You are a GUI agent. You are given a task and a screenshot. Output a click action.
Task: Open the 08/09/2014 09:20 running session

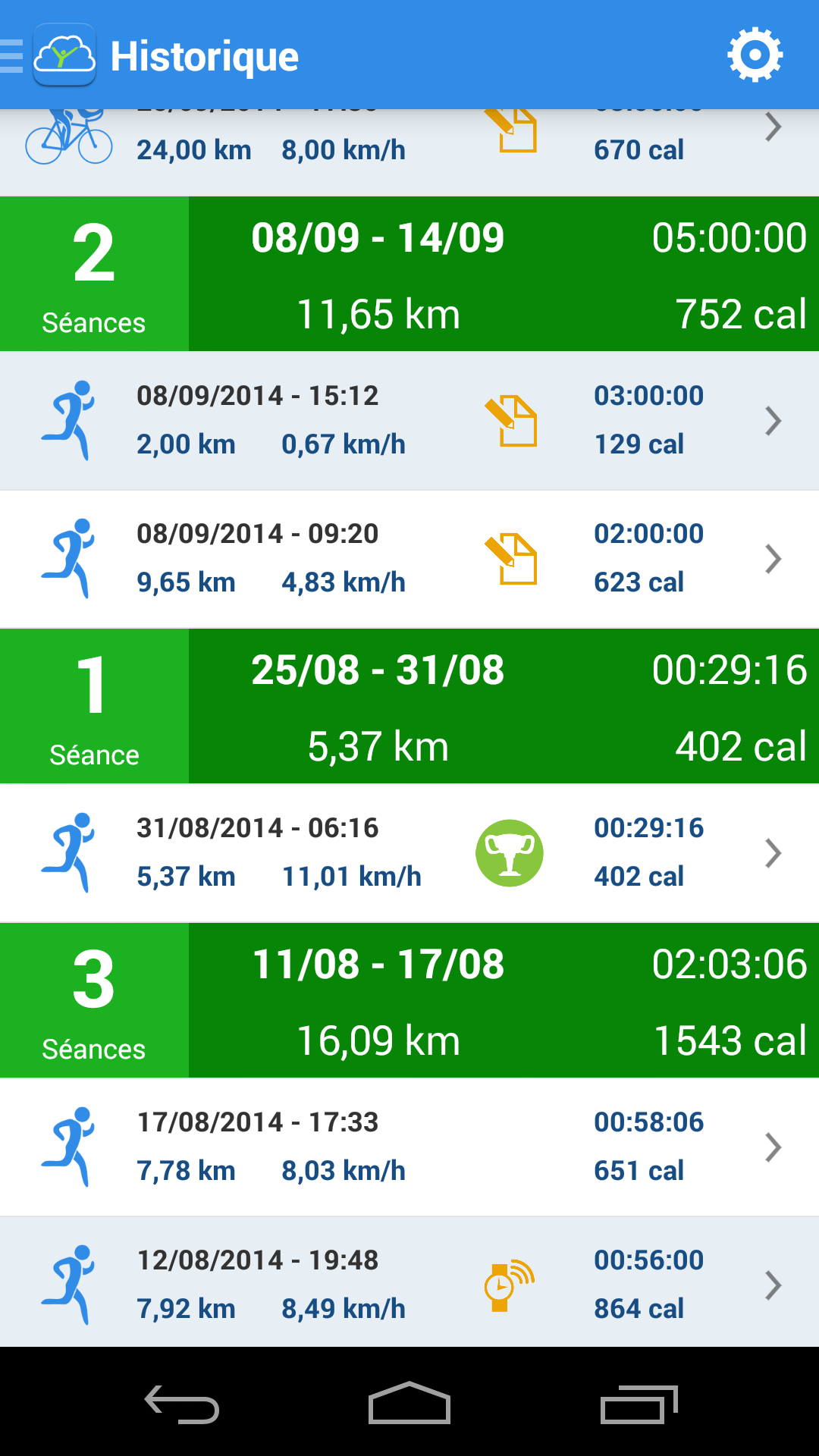(409, 559)
